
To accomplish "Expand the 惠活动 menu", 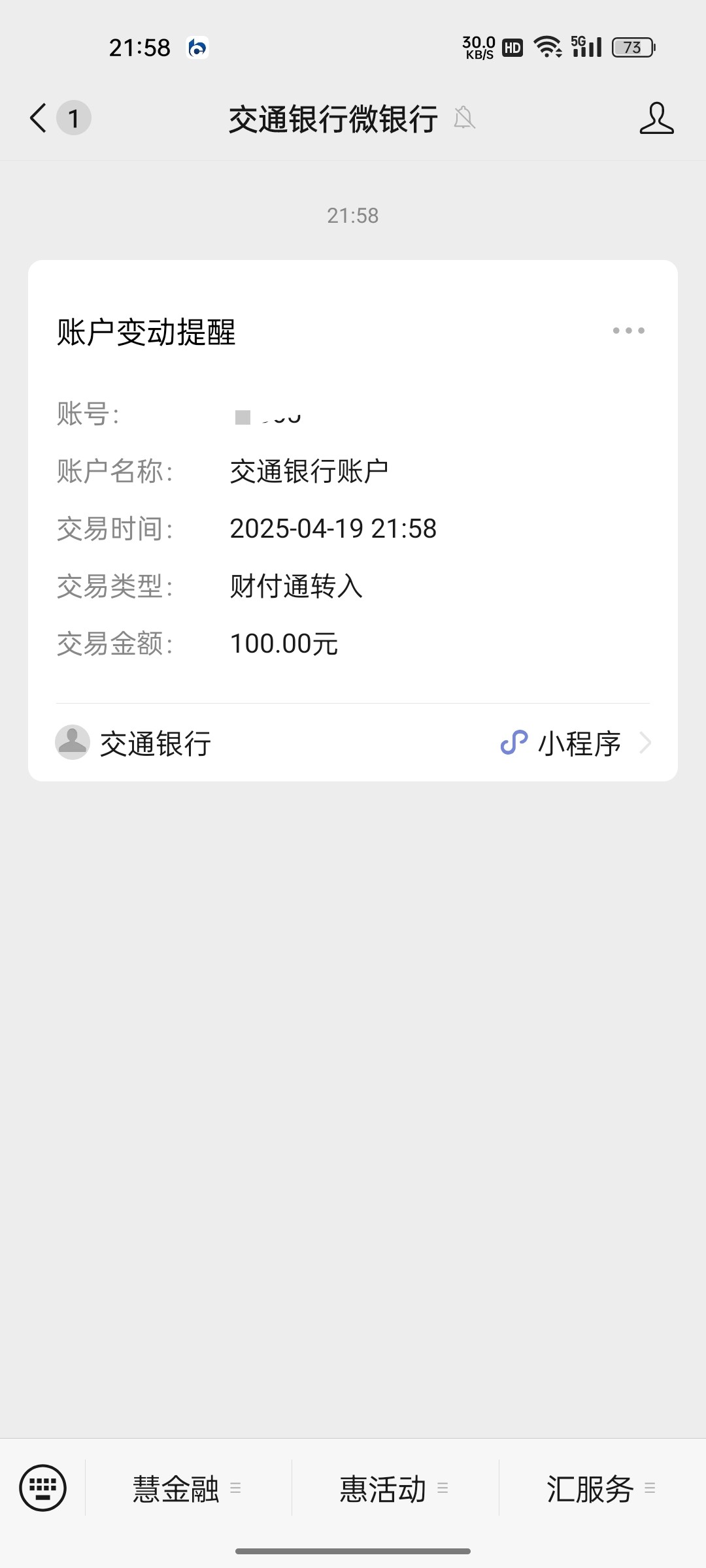I will pos(395,1489).
